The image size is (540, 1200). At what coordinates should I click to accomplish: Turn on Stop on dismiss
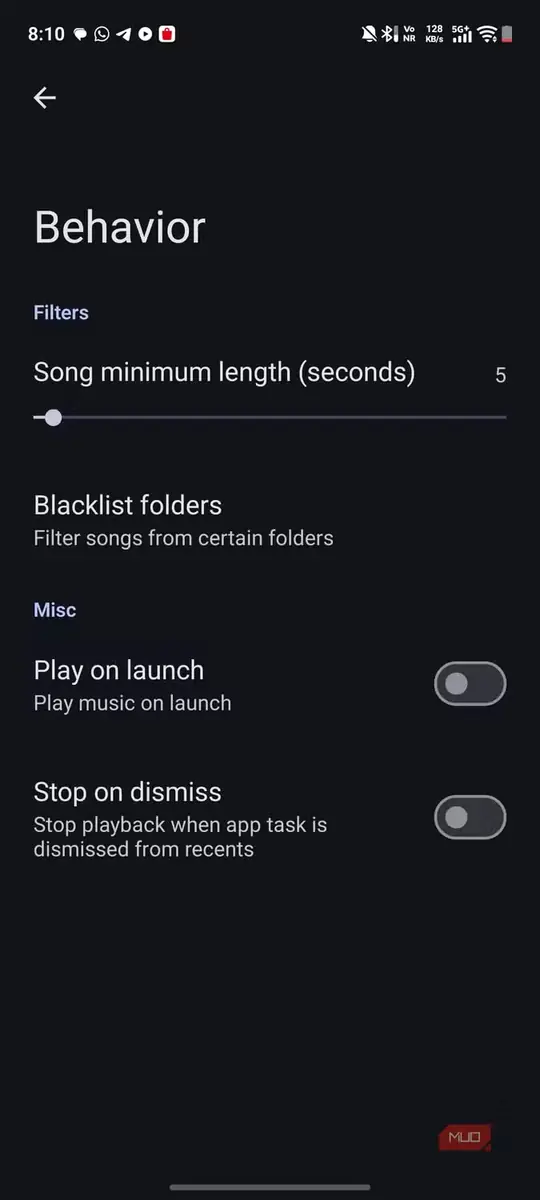(470, 818)
